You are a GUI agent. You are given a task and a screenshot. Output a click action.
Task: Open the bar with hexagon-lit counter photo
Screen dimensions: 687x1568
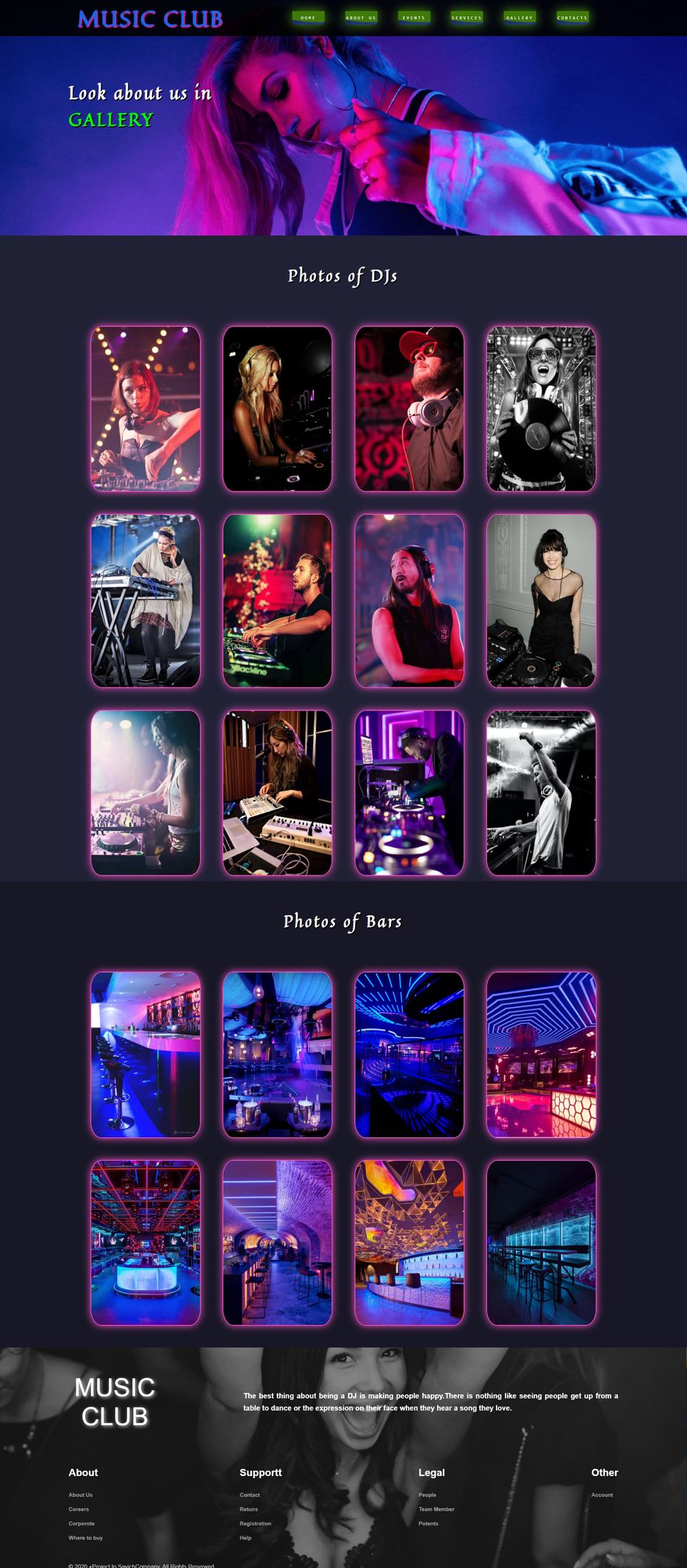point(541,1054)
